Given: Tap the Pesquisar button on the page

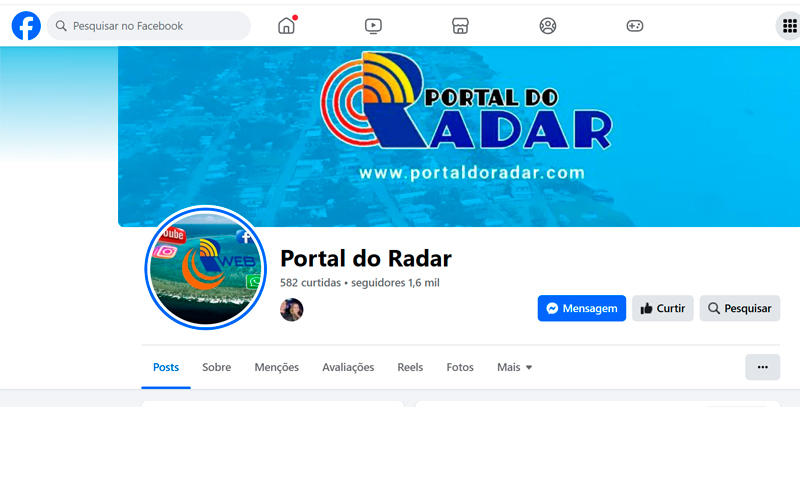Looking at the screenshot, I should click(739, 308).
